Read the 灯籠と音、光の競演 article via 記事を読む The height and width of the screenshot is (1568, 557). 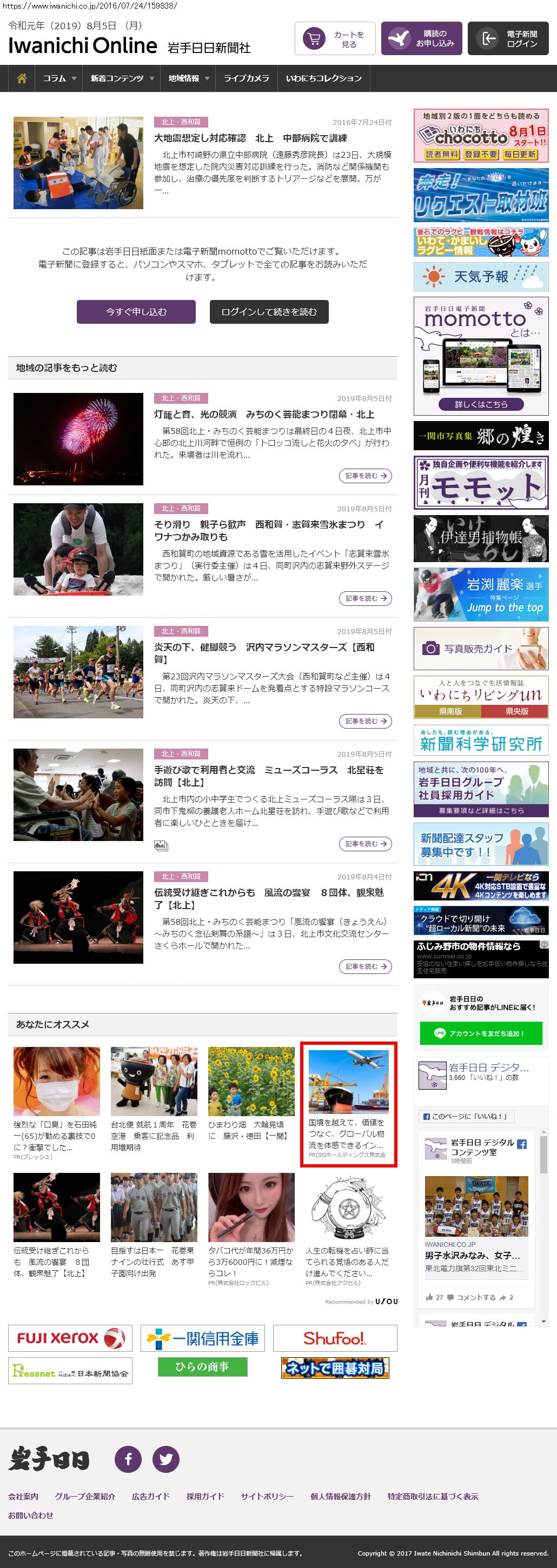coord(364,476)
